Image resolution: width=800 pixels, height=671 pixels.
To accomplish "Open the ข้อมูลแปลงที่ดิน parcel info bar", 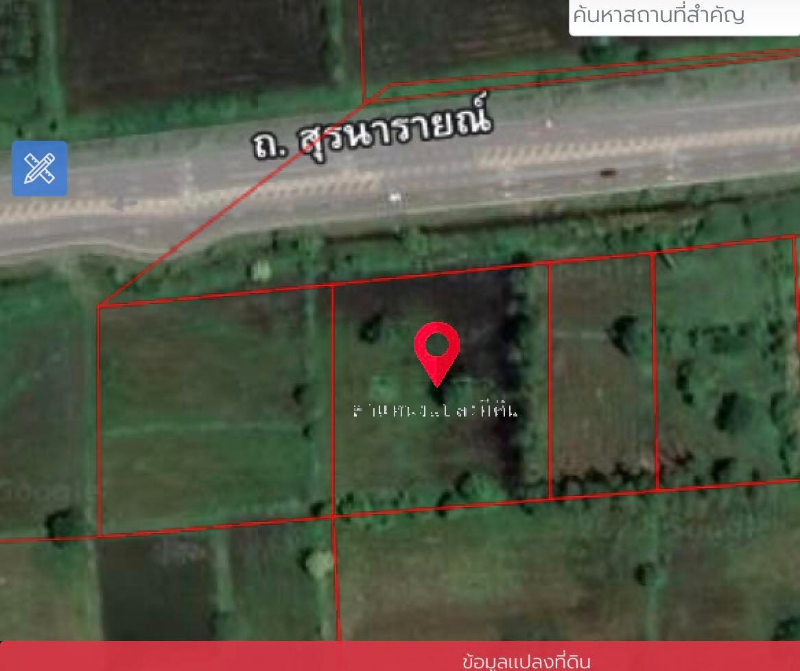I will point(400,658).
